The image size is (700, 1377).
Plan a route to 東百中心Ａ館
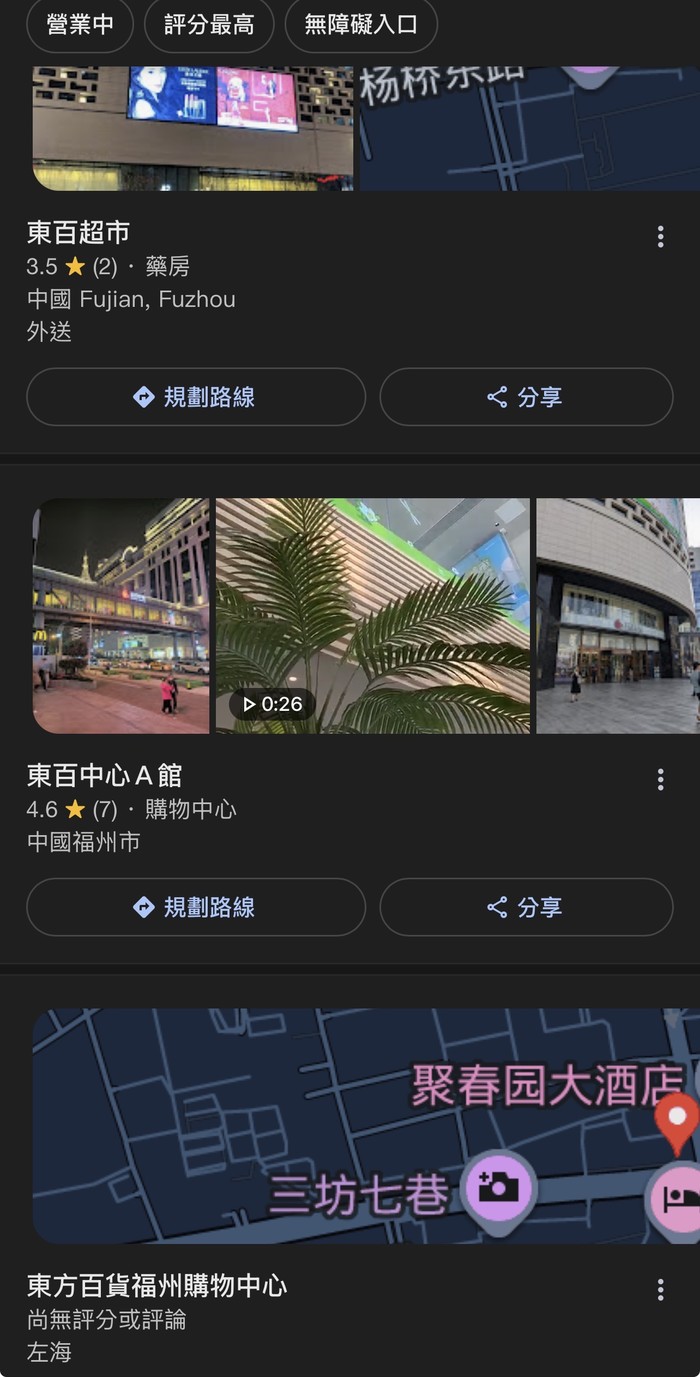click(196, 907)
